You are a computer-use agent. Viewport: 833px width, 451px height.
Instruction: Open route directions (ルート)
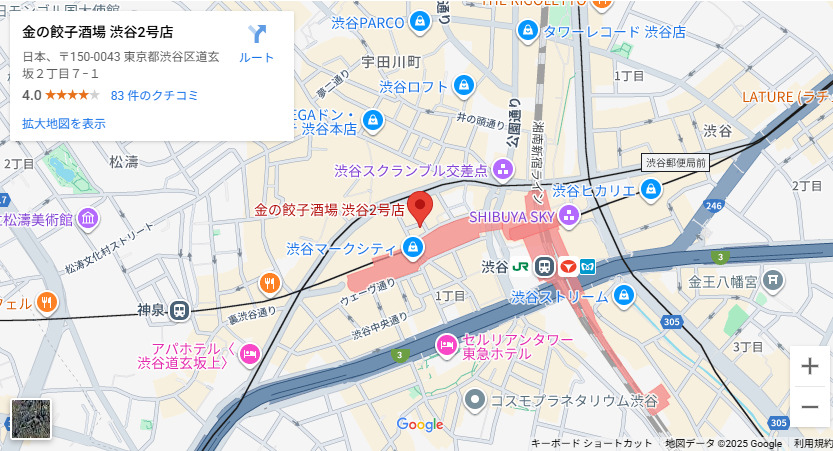[x=257, y=42]
